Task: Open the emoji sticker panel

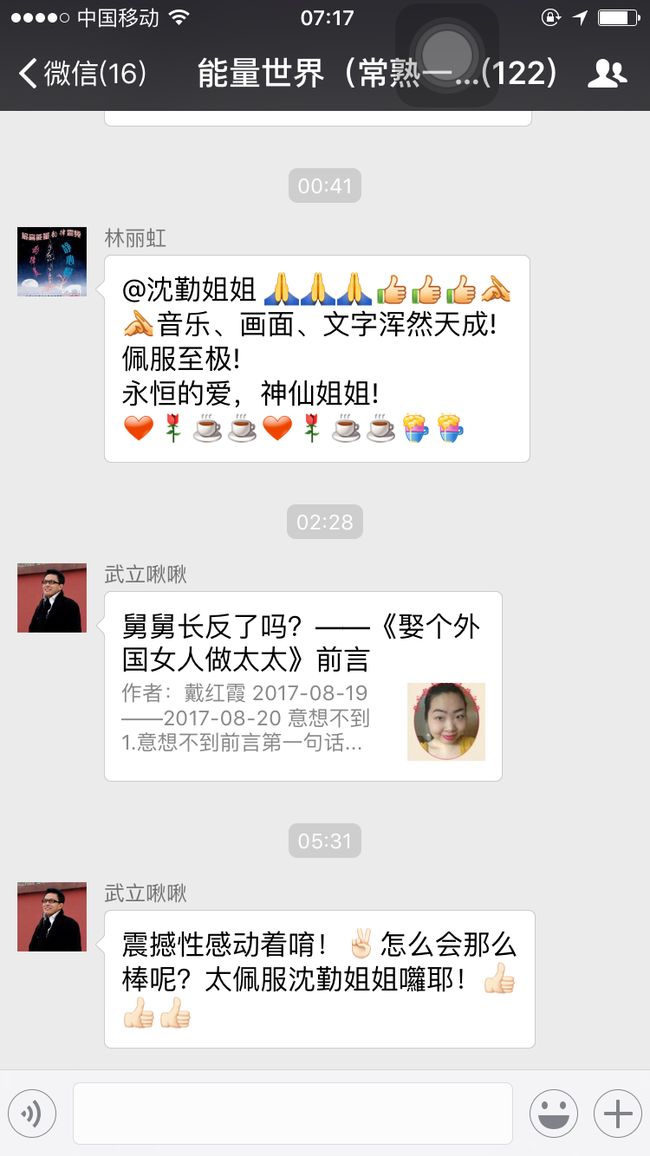Action: point(553,1113)
